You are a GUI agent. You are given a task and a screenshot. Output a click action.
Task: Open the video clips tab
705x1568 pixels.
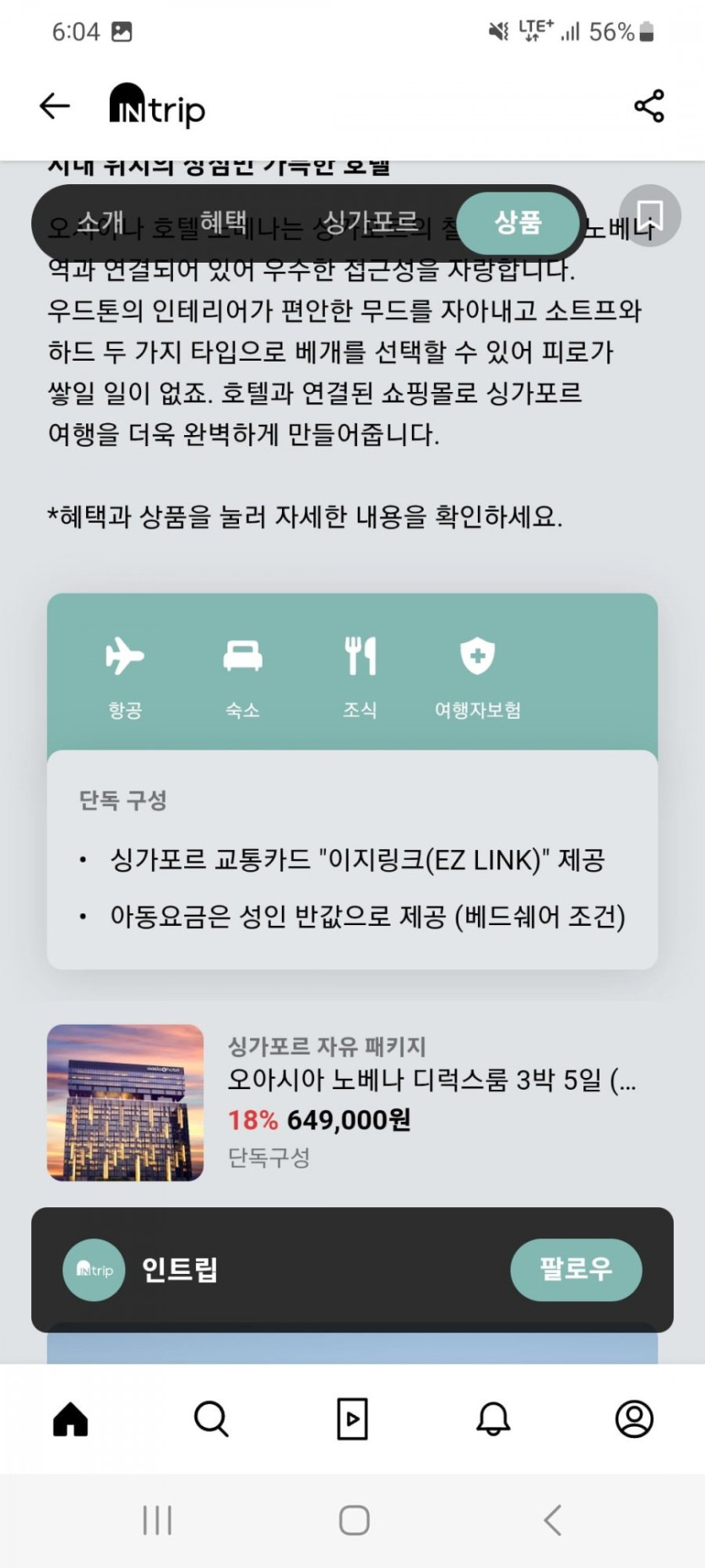(352, 1418)
